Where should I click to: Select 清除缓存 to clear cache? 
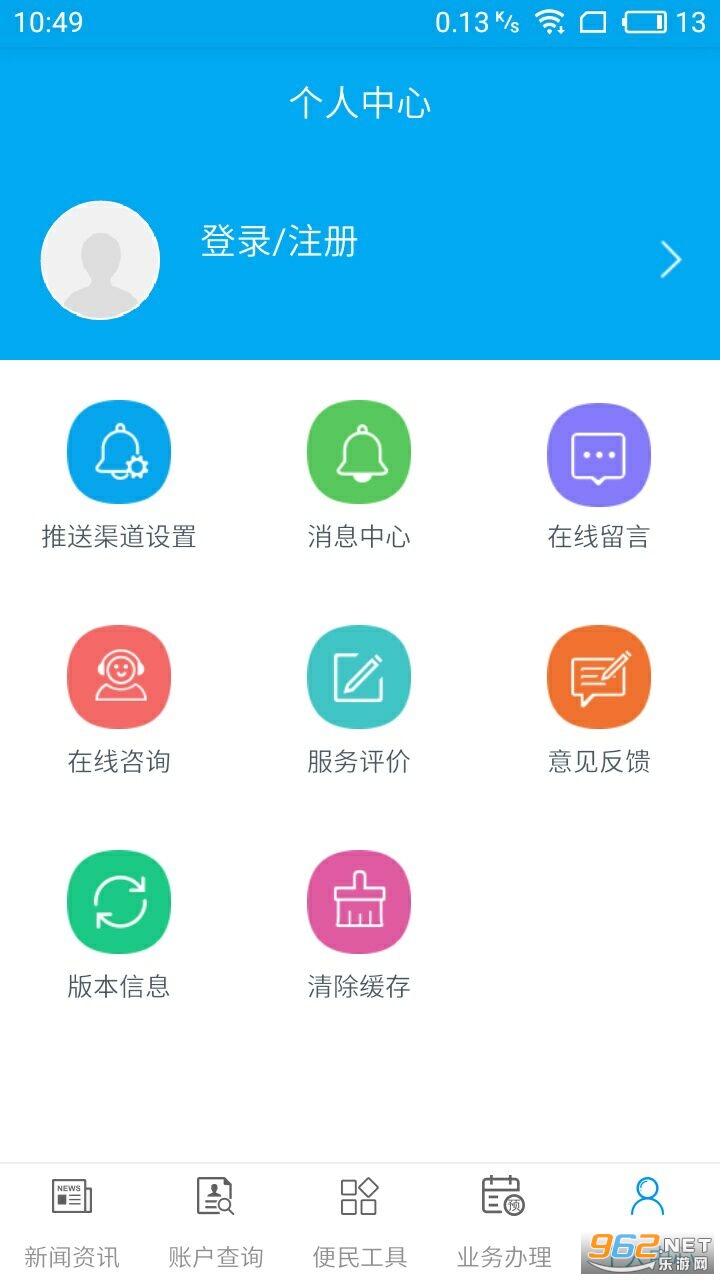pos(359,903)
